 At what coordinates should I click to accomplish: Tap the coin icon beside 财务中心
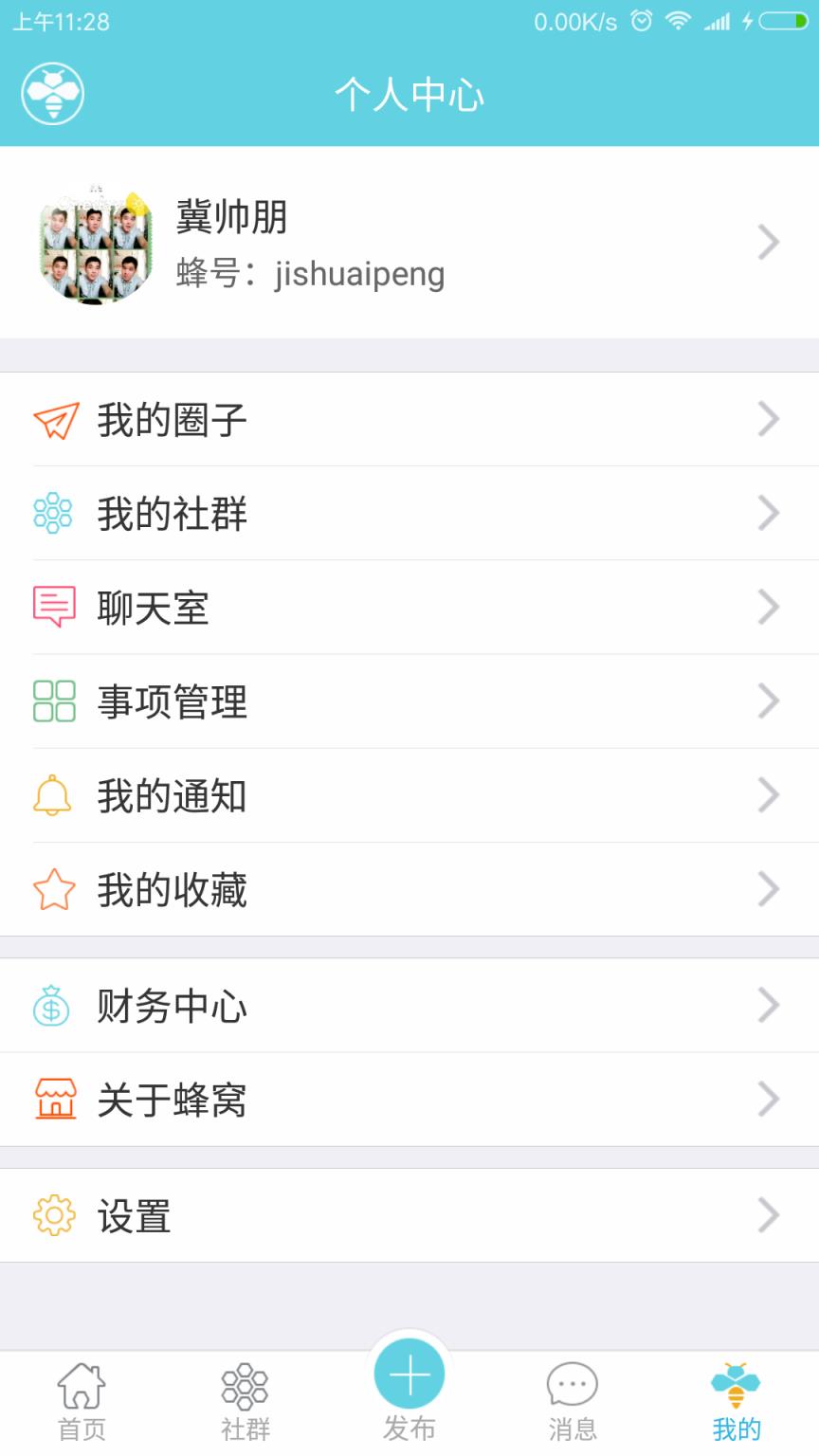pyautogui.click(x=54, y=1006)
